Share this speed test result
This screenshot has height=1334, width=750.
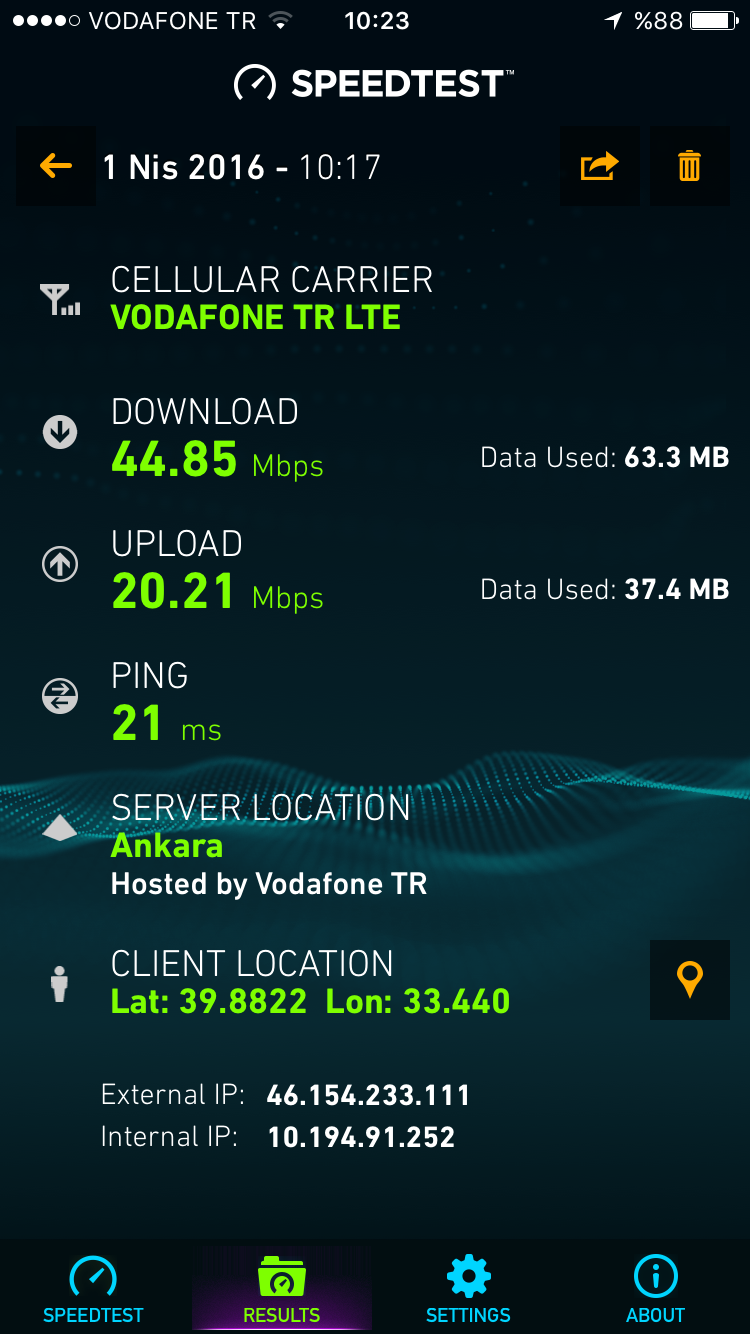point(600,166)
